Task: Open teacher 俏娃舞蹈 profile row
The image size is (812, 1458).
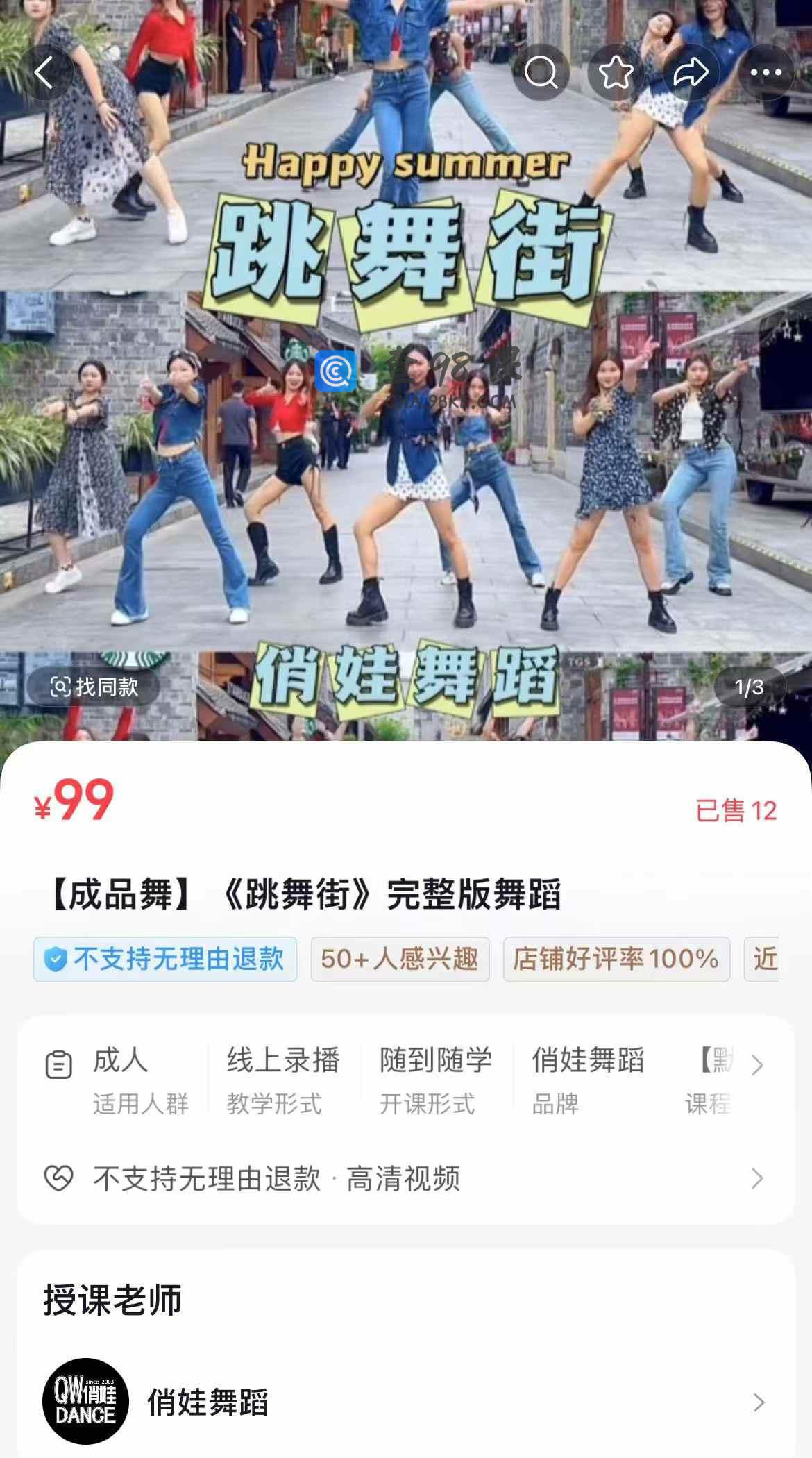Action: coord(405,1402)
